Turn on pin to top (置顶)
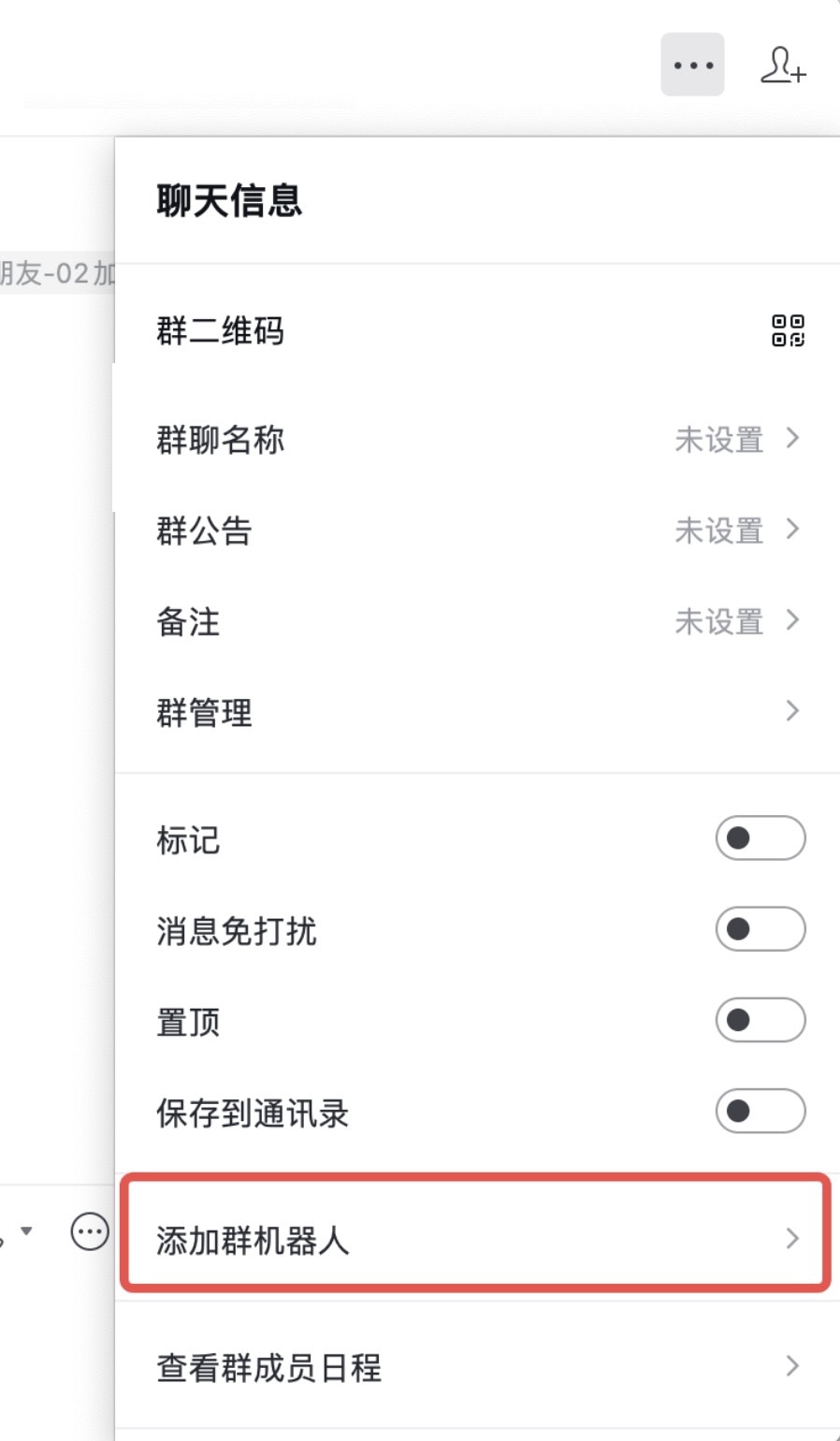 [x=760, y=1020]
